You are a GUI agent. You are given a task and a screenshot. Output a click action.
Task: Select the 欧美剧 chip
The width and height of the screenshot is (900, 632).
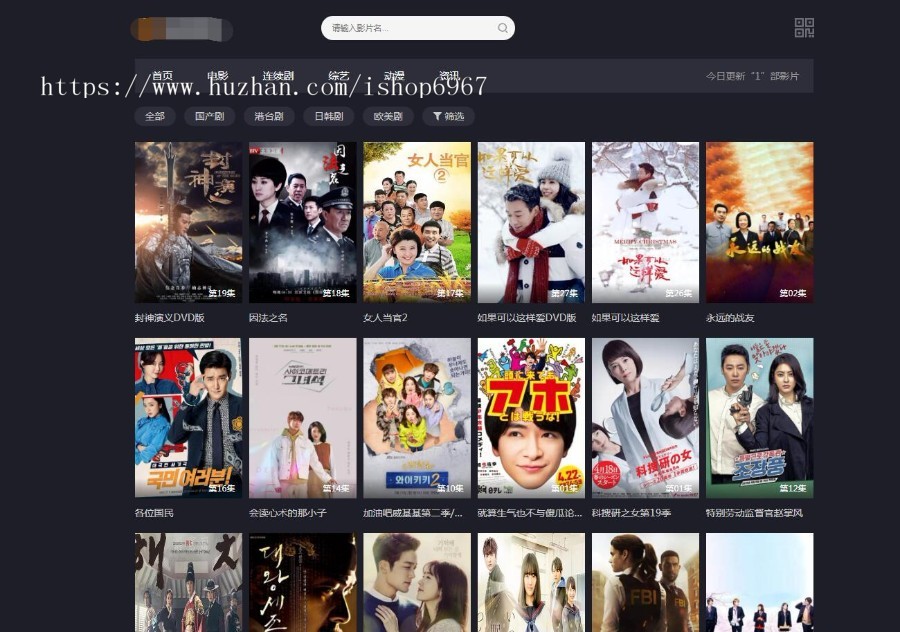(387, 116)
